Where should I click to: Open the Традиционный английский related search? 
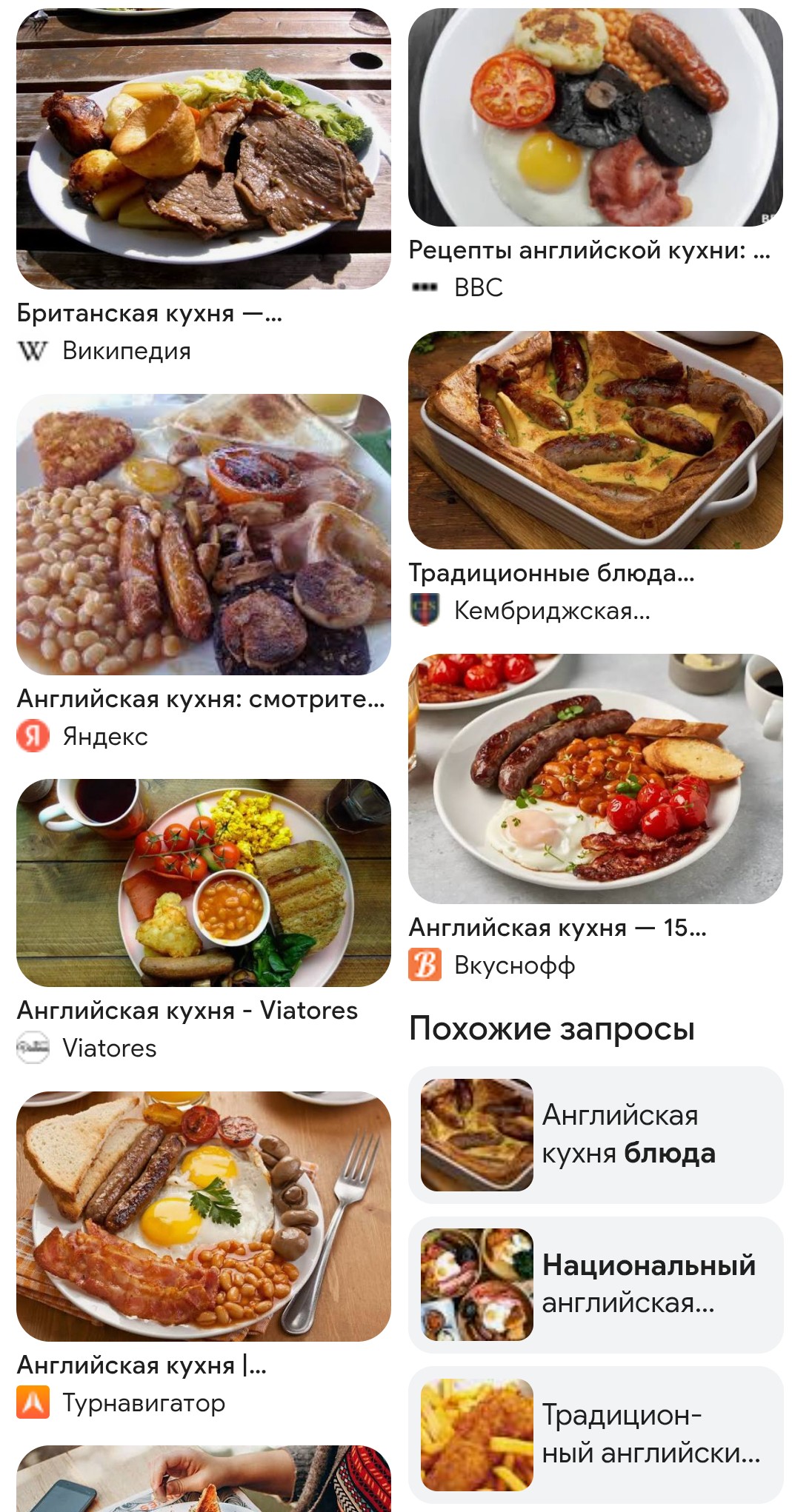595,1434
